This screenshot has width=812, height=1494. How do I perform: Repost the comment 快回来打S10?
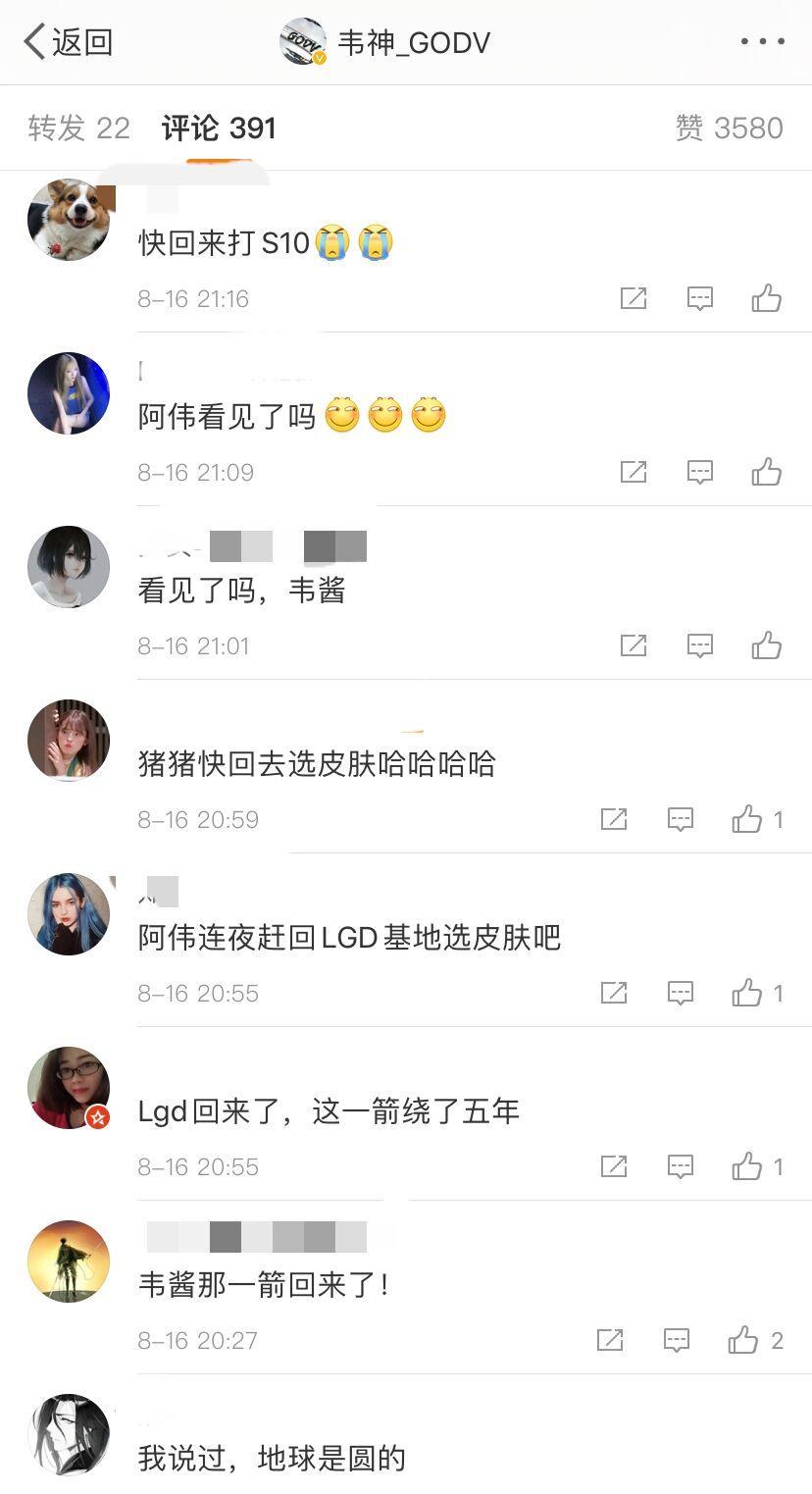(634, 298)
